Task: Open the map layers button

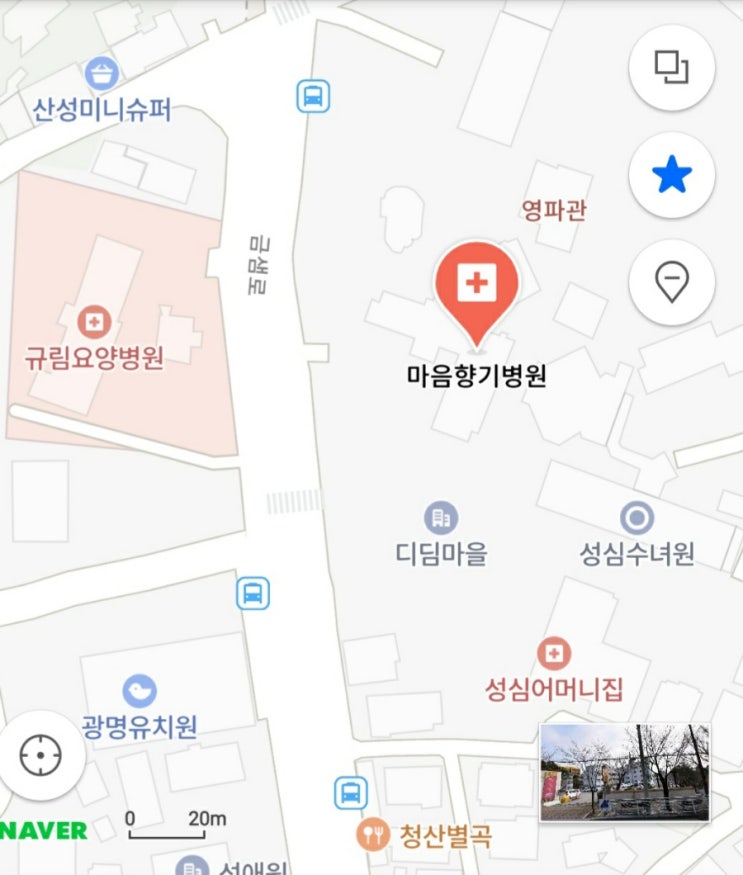Action: pyautogui.click(x=672, y=67)
